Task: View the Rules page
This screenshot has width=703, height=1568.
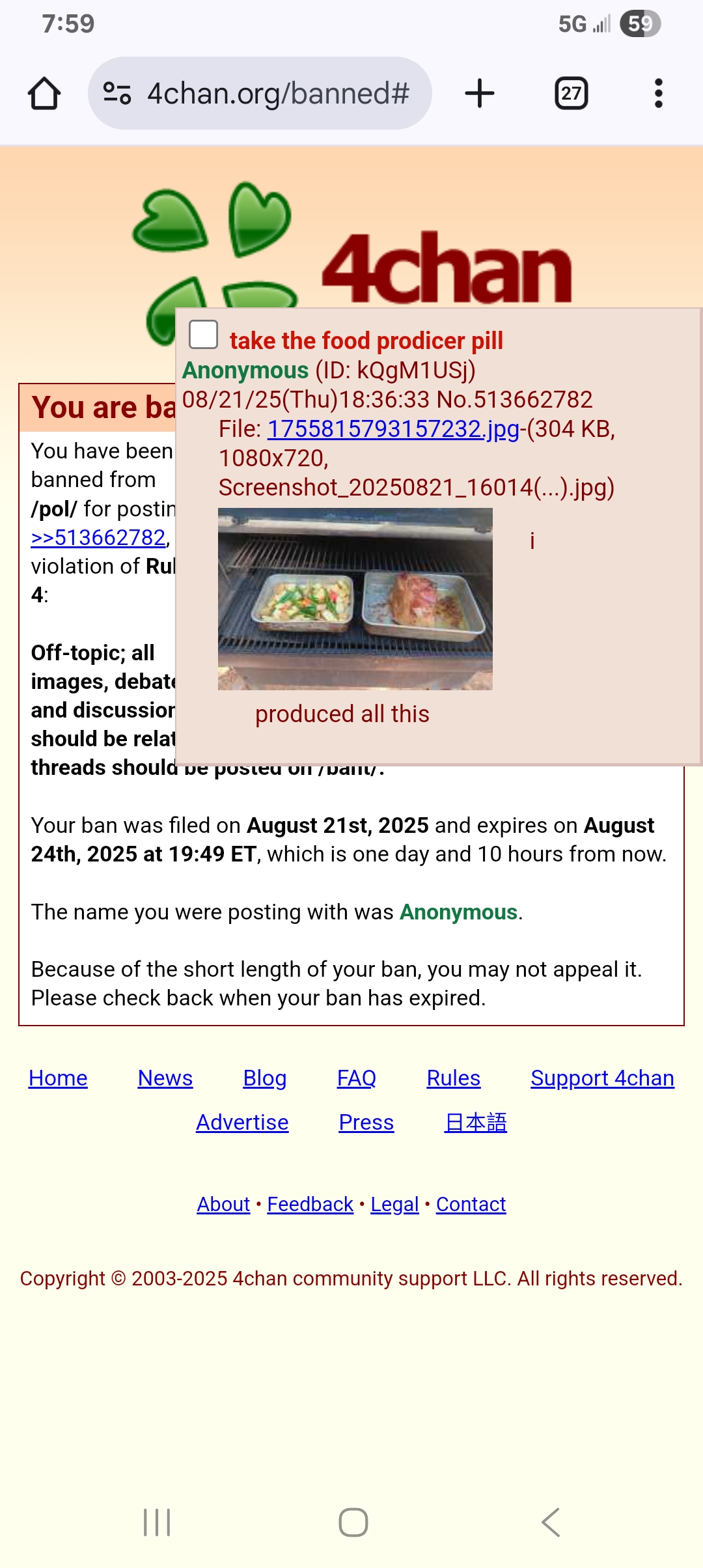Action: pyautogui.click(x=453, y=1078)
